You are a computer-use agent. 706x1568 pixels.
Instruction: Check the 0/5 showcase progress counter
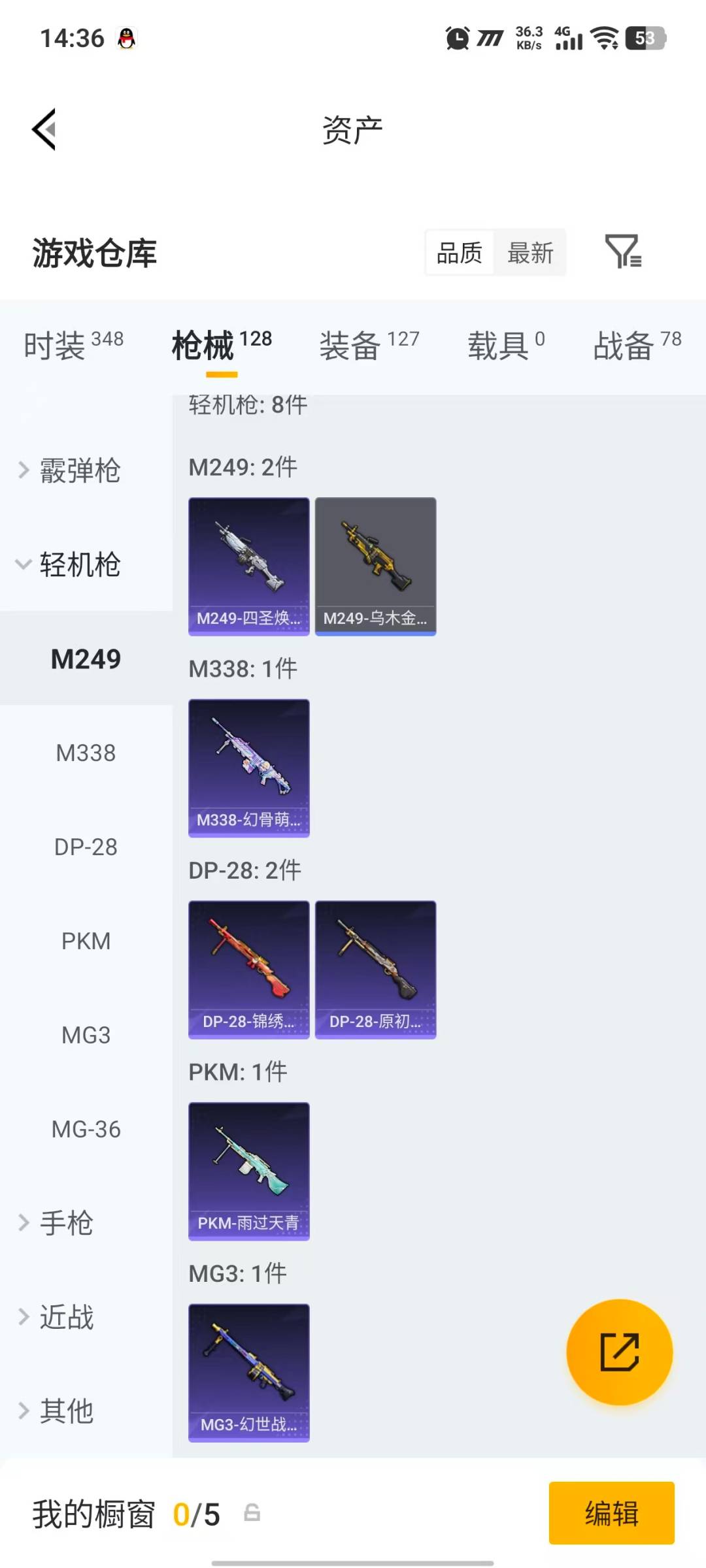click(x=196, y=1514)
